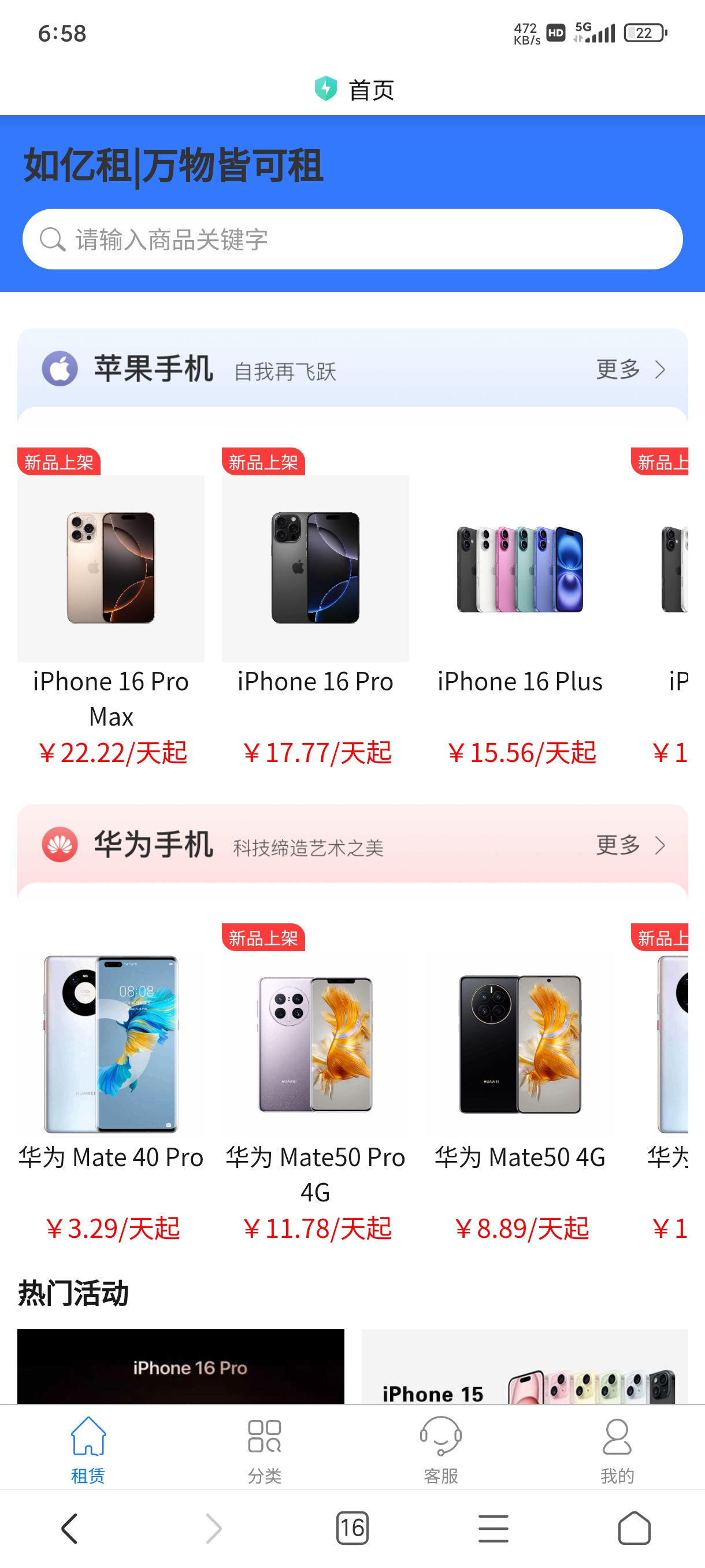Open the iPhone 15 activity banner
Viewport: 705px width, 1568px height.
point(525,1367)
